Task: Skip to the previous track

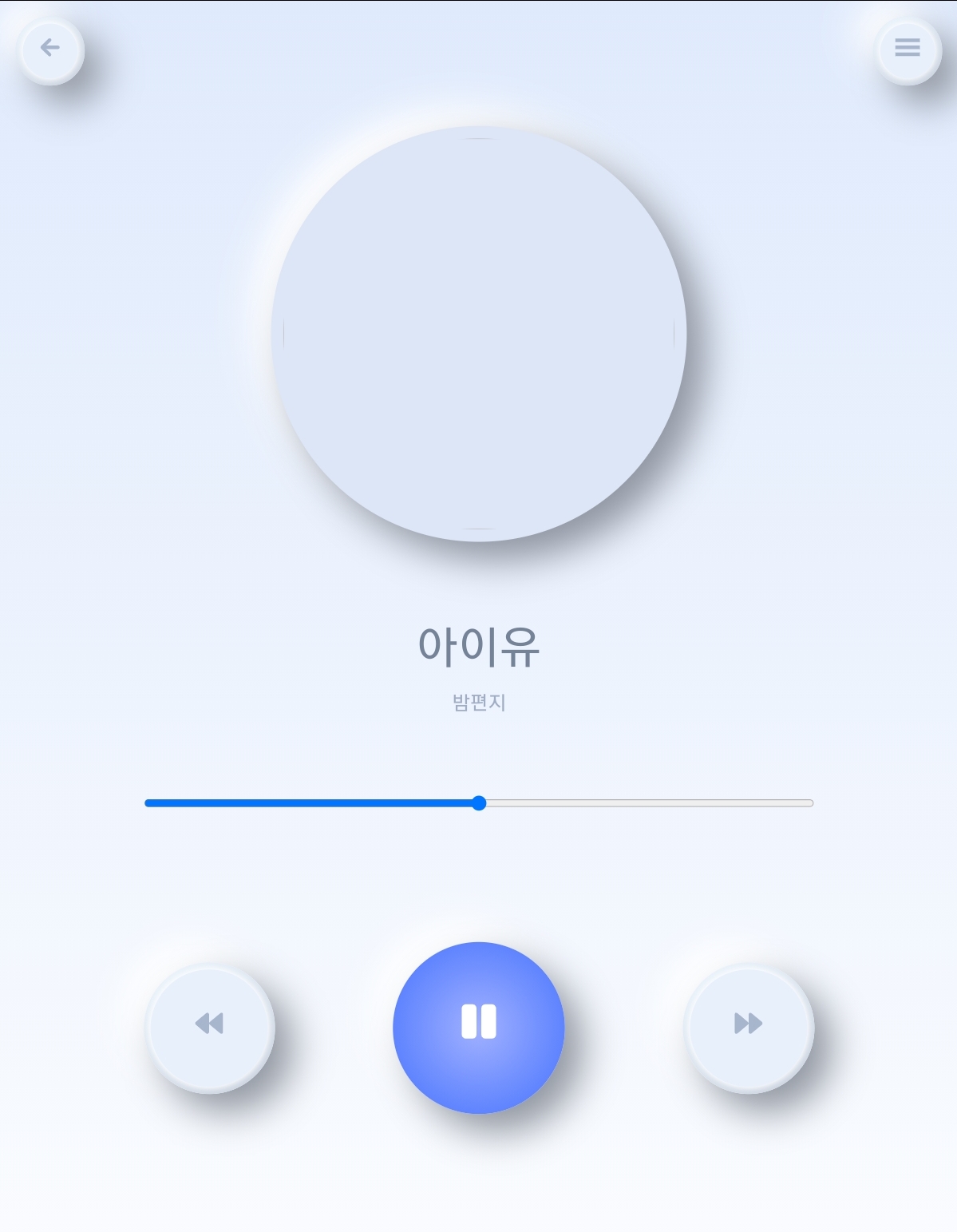Action: [210, 1028]
